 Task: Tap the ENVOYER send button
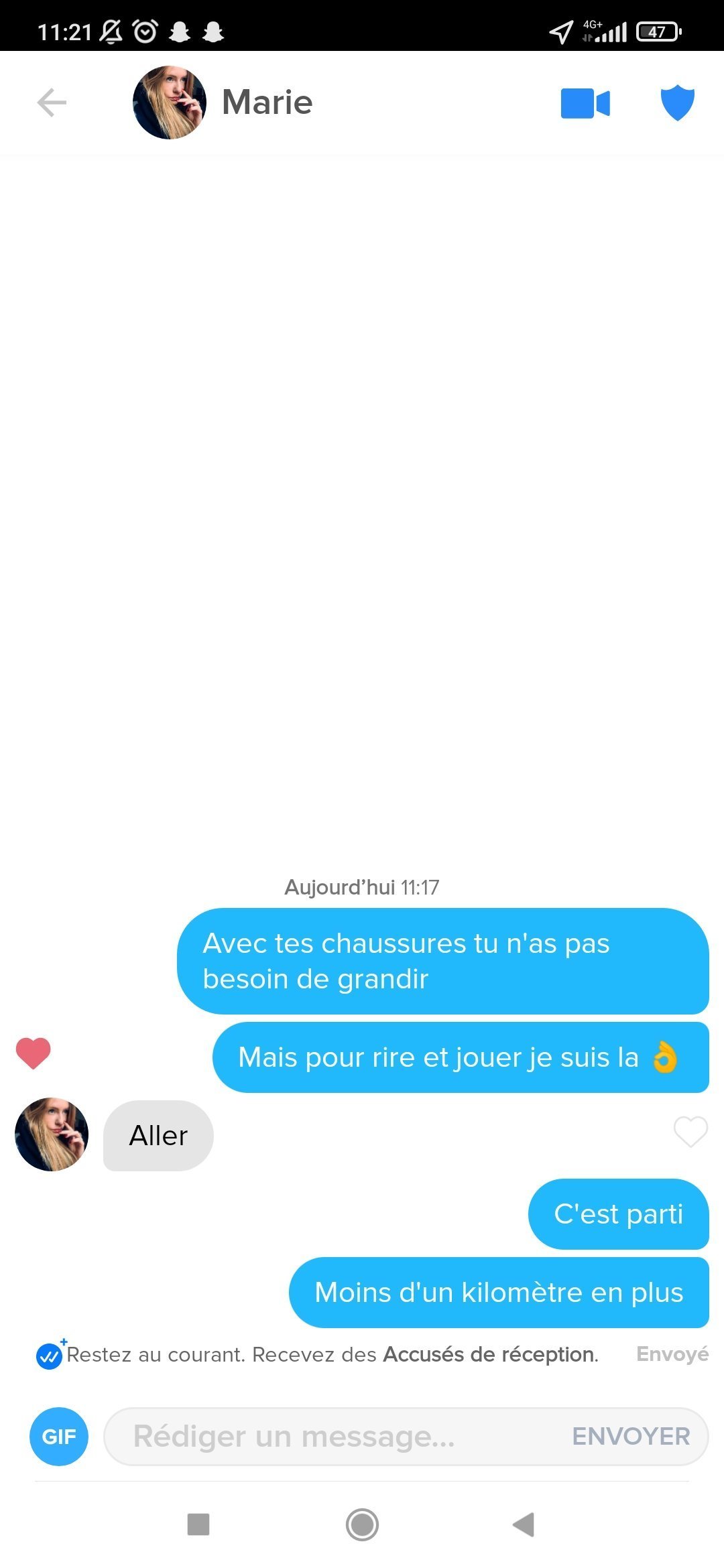(630, 1436)
